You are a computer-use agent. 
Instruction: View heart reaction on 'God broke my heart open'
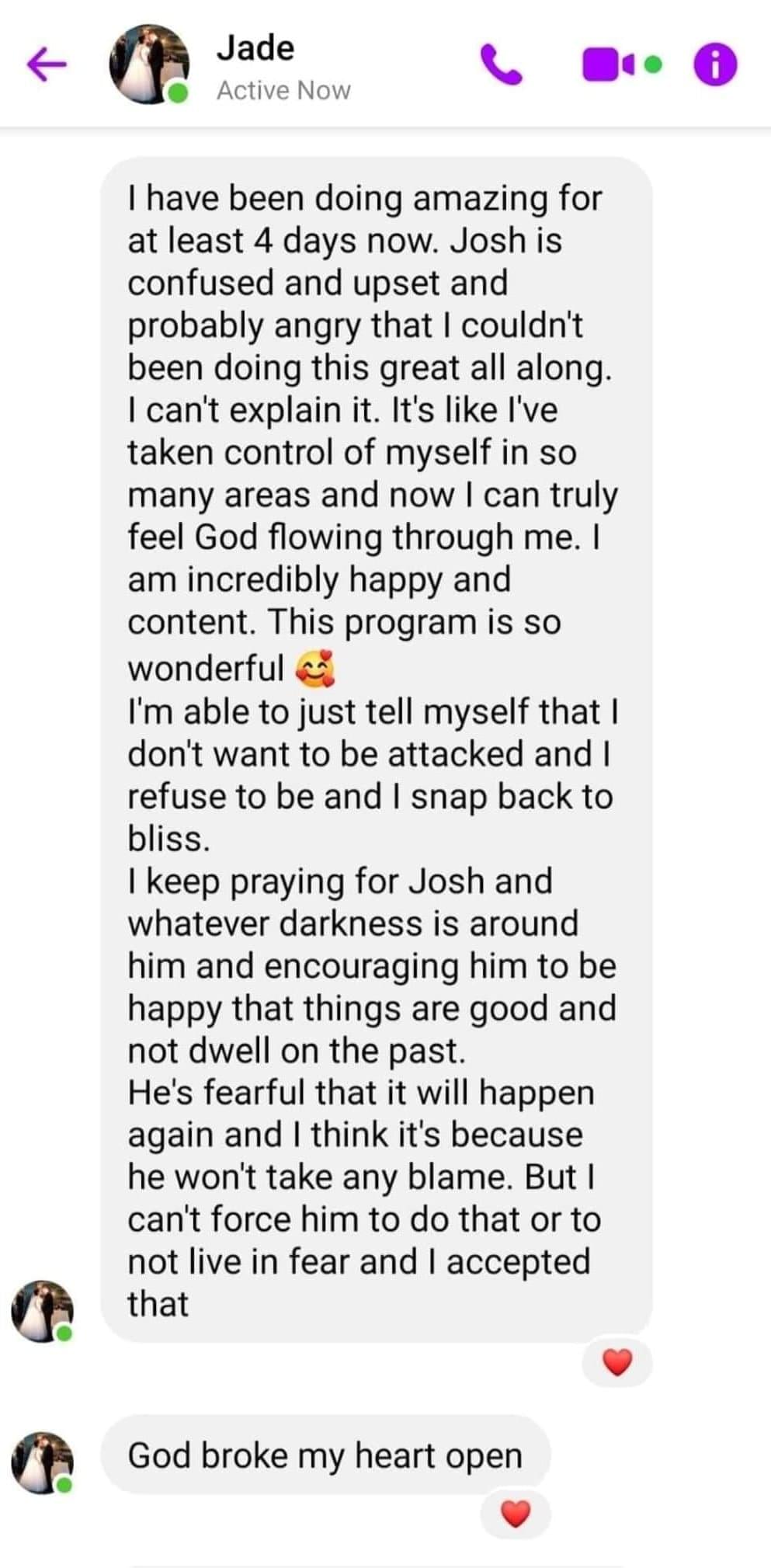(x=516, y=1513)
